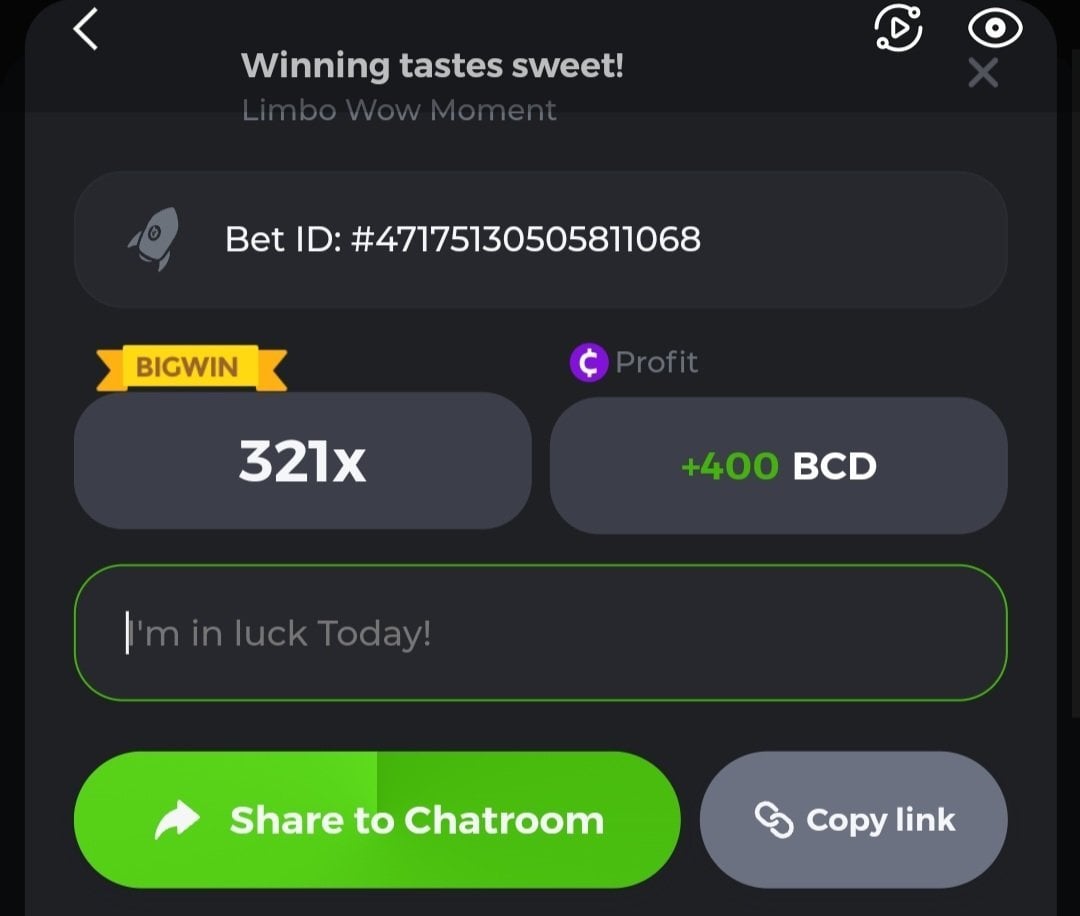The width and height of the screenshot is (1080, 916).
Task: Go back using the top-left arrow
Action: pos(87,29)
